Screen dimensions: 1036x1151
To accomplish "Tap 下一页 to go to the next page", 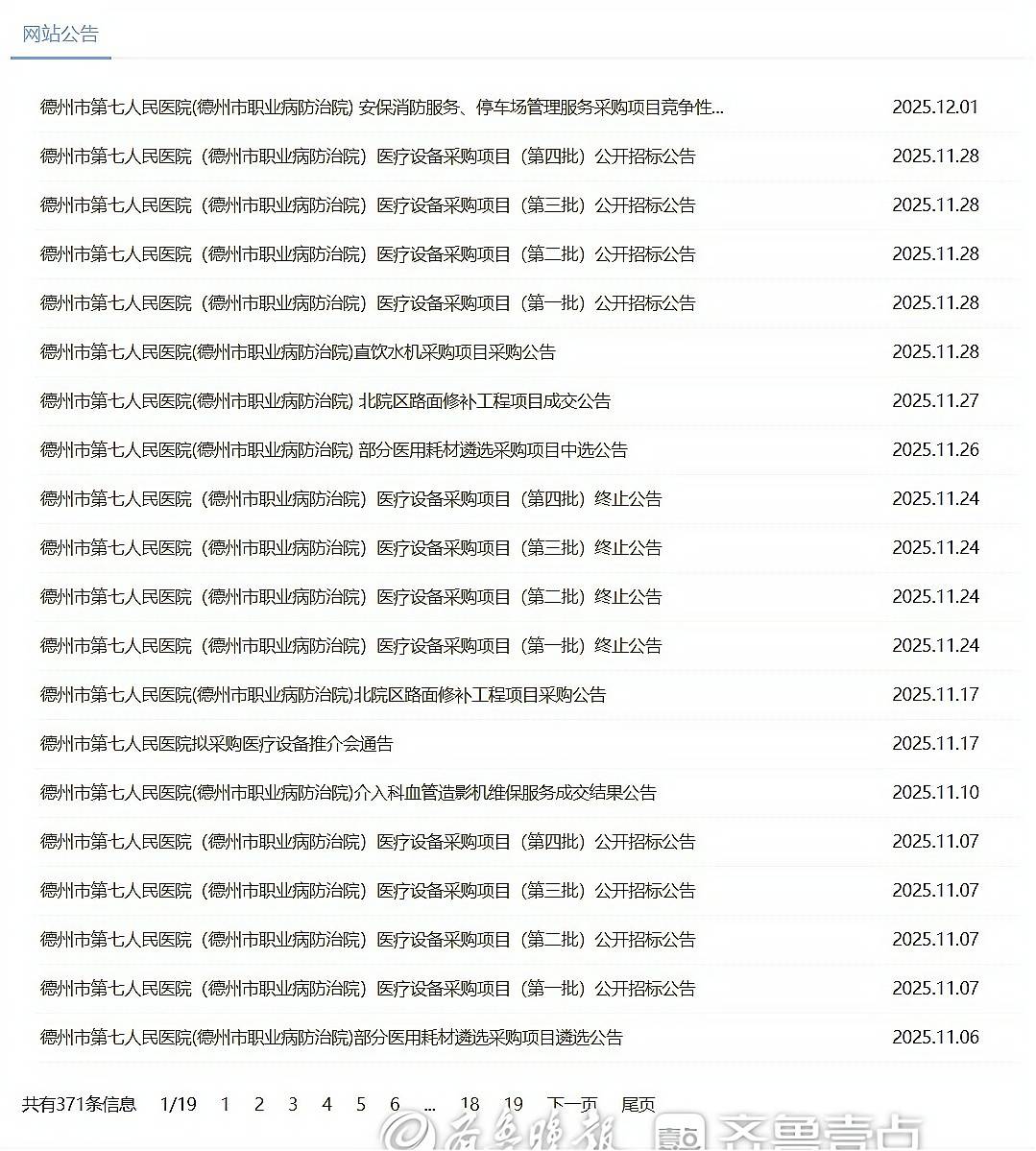I will pos(572,1105).
